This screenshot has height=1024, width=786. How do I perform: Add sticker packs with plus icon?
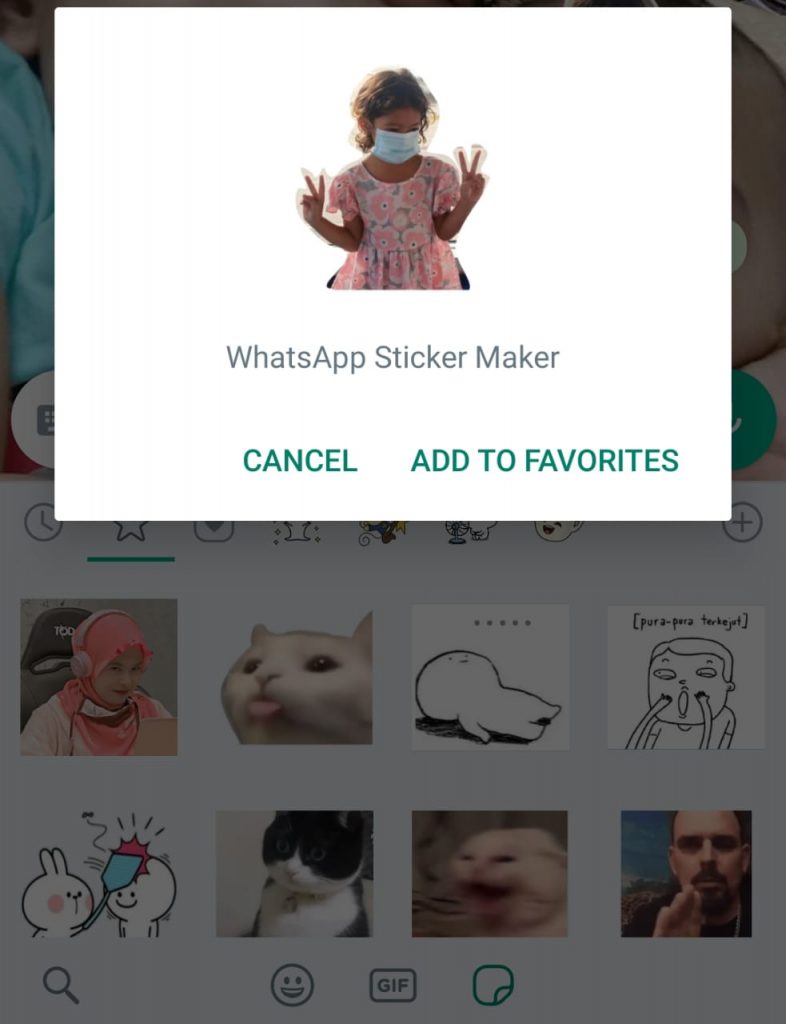click(742, 523)
